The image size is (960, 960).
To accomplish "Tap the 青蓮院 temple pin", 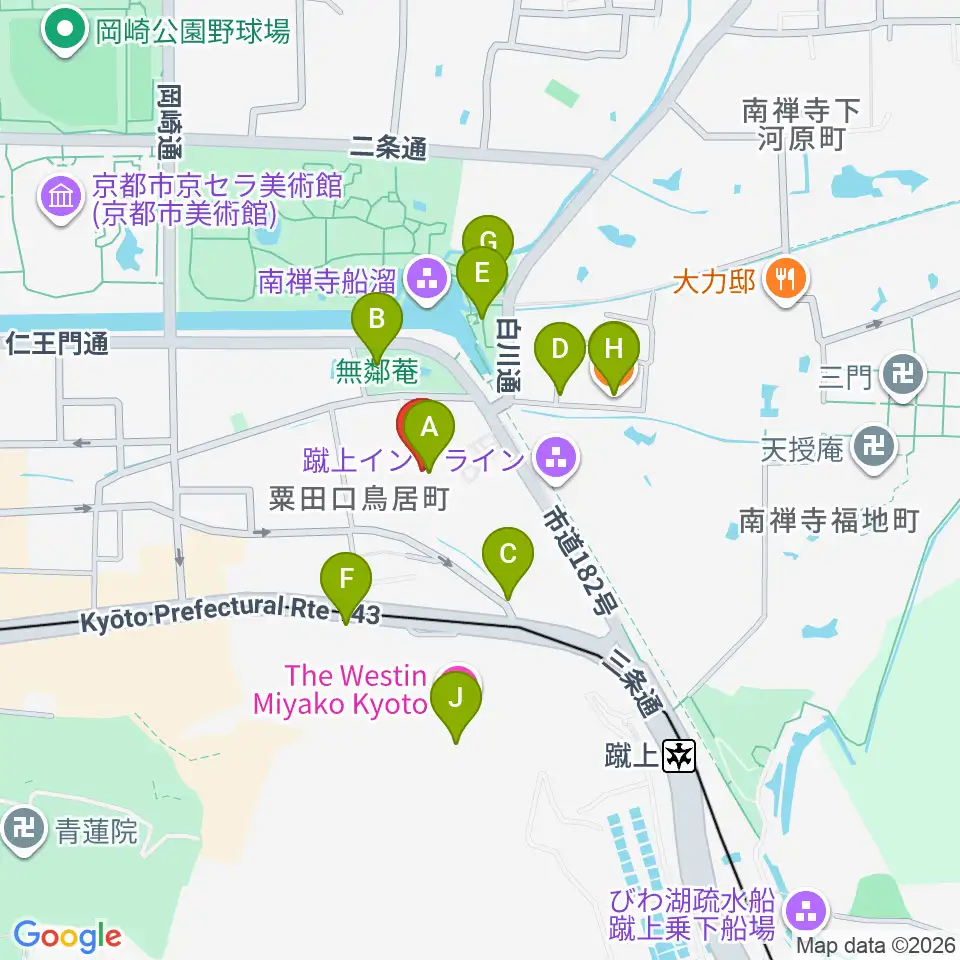I will pyautogui.click(x=23, y=830).
